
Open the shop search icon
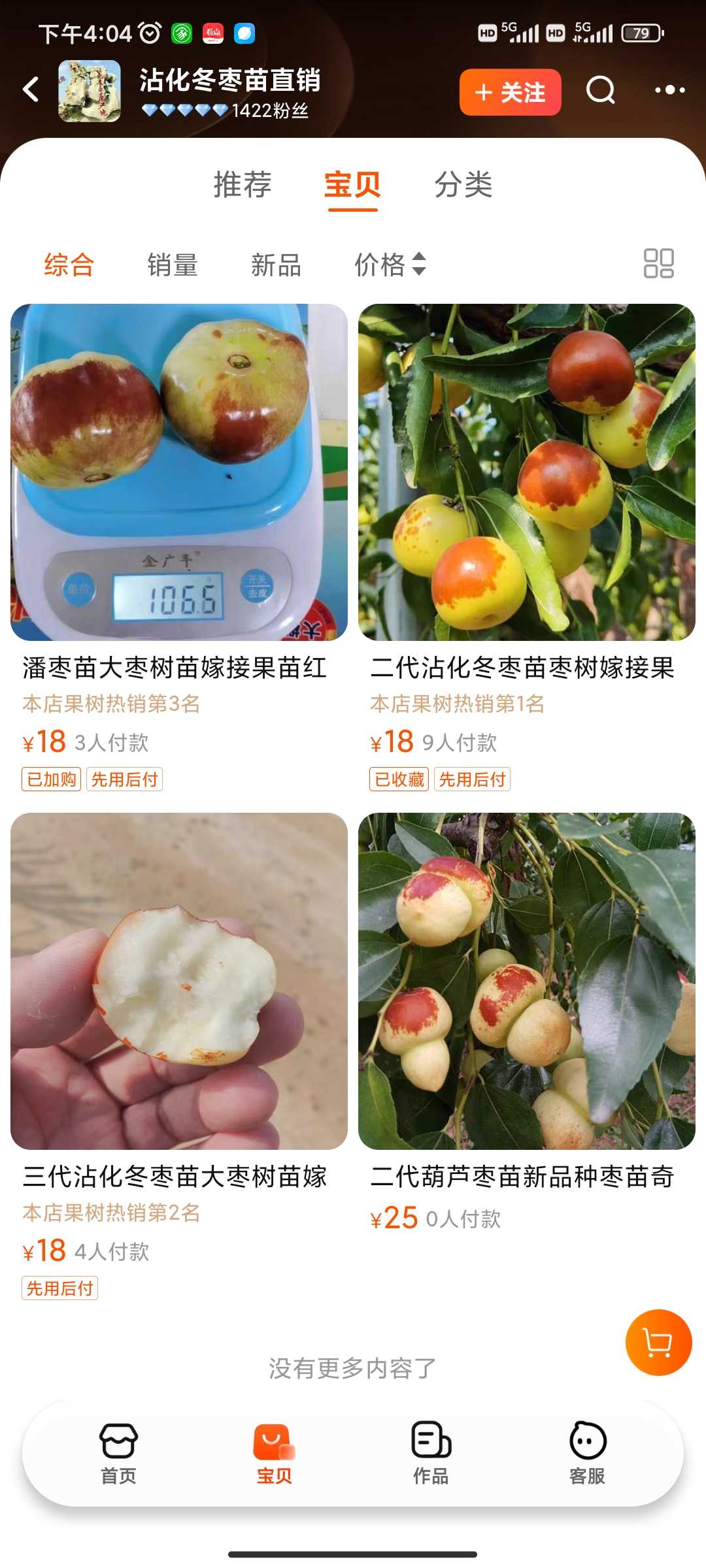[601, 90]
